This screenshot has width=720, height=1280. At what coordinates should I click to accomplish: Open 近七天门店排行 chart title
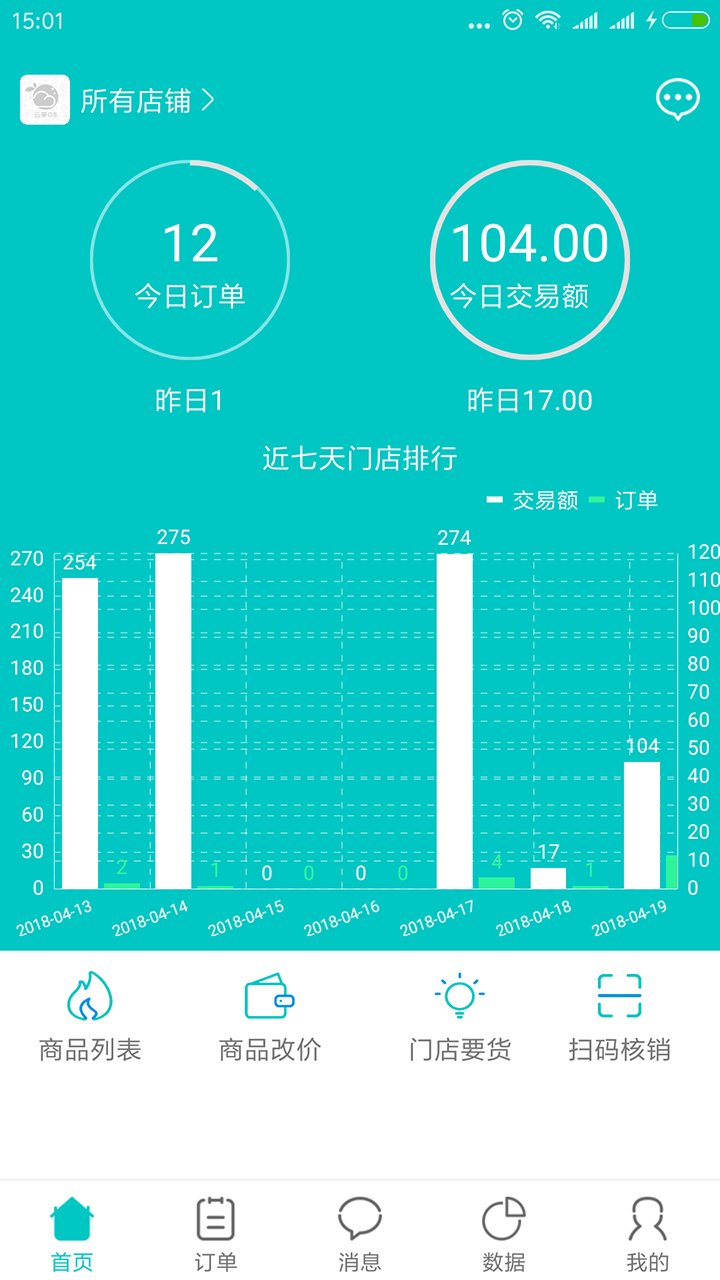(360, 459)
